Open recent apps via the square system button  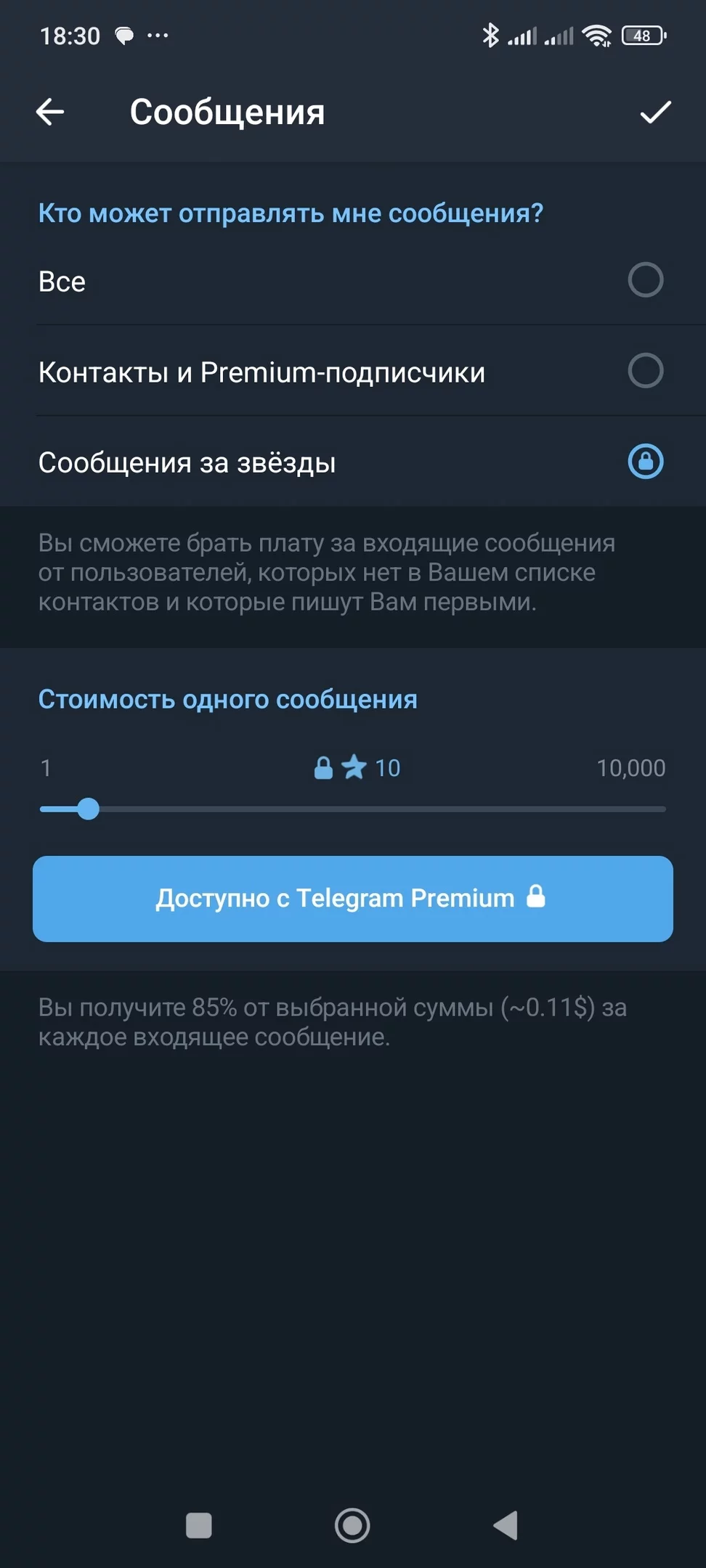pyautogui.click(x=199, y=1525)
